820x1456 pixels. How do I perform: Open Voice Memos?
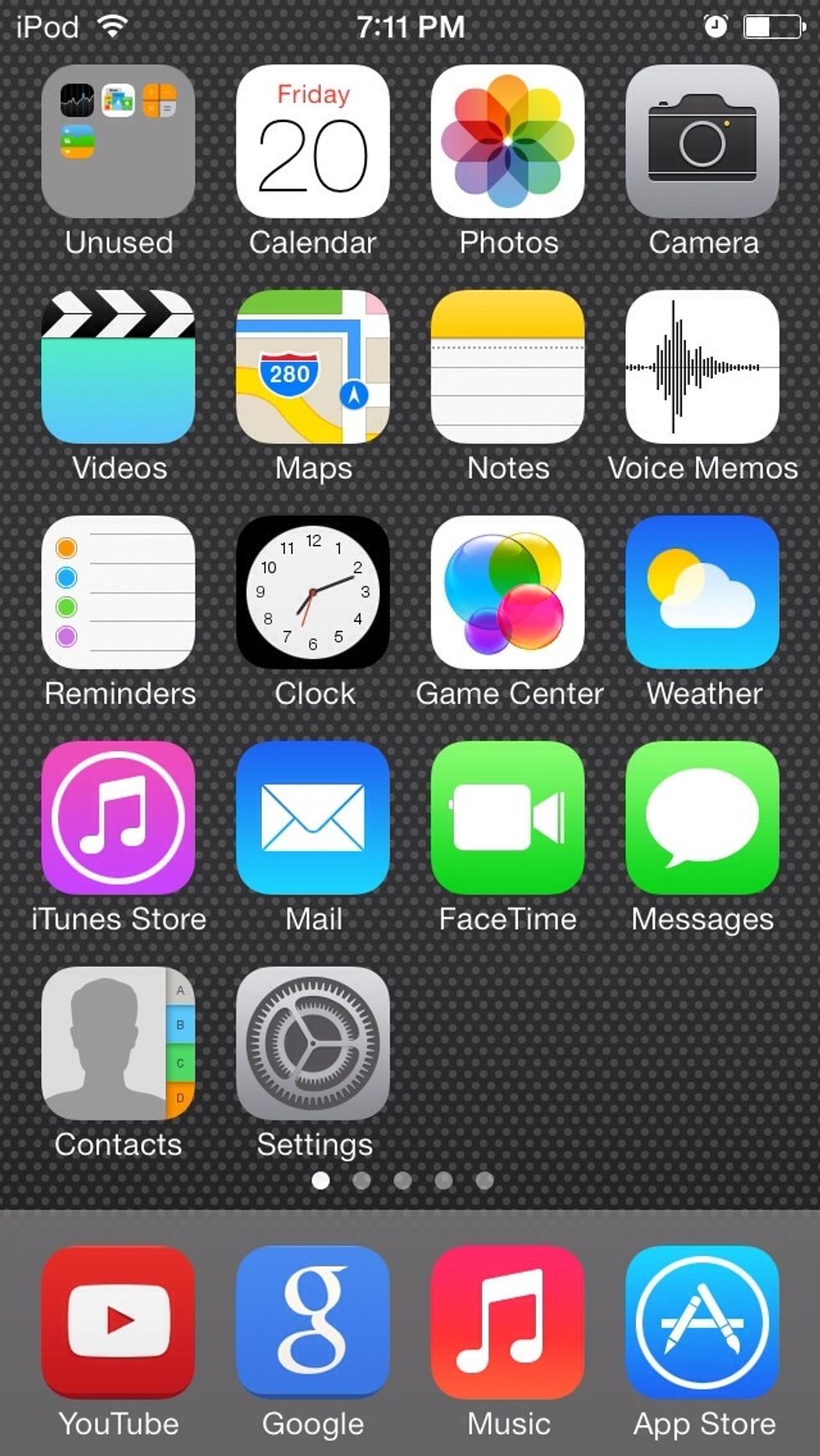(x=702, y=368)
